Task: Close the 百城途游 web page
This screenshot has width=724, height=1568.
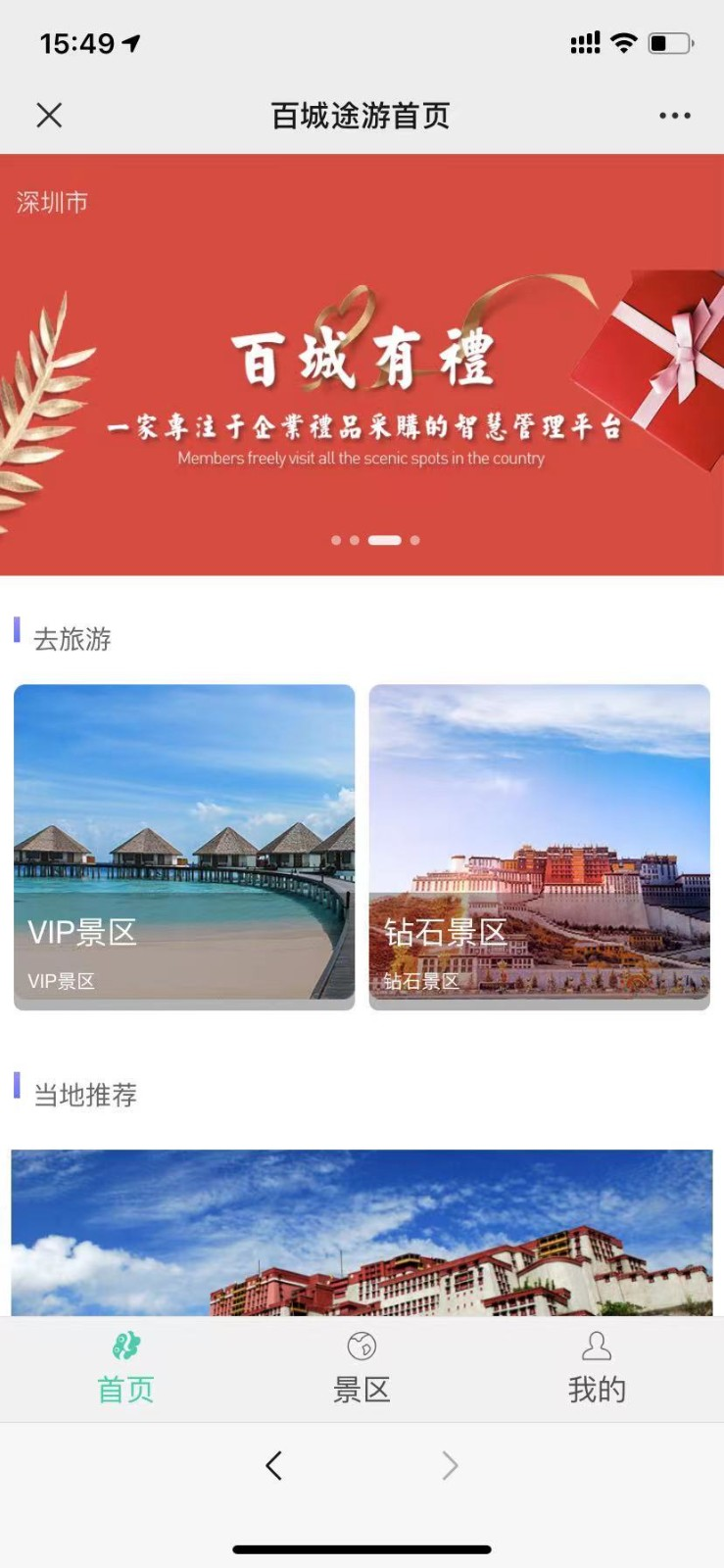Action: point(49,116)
